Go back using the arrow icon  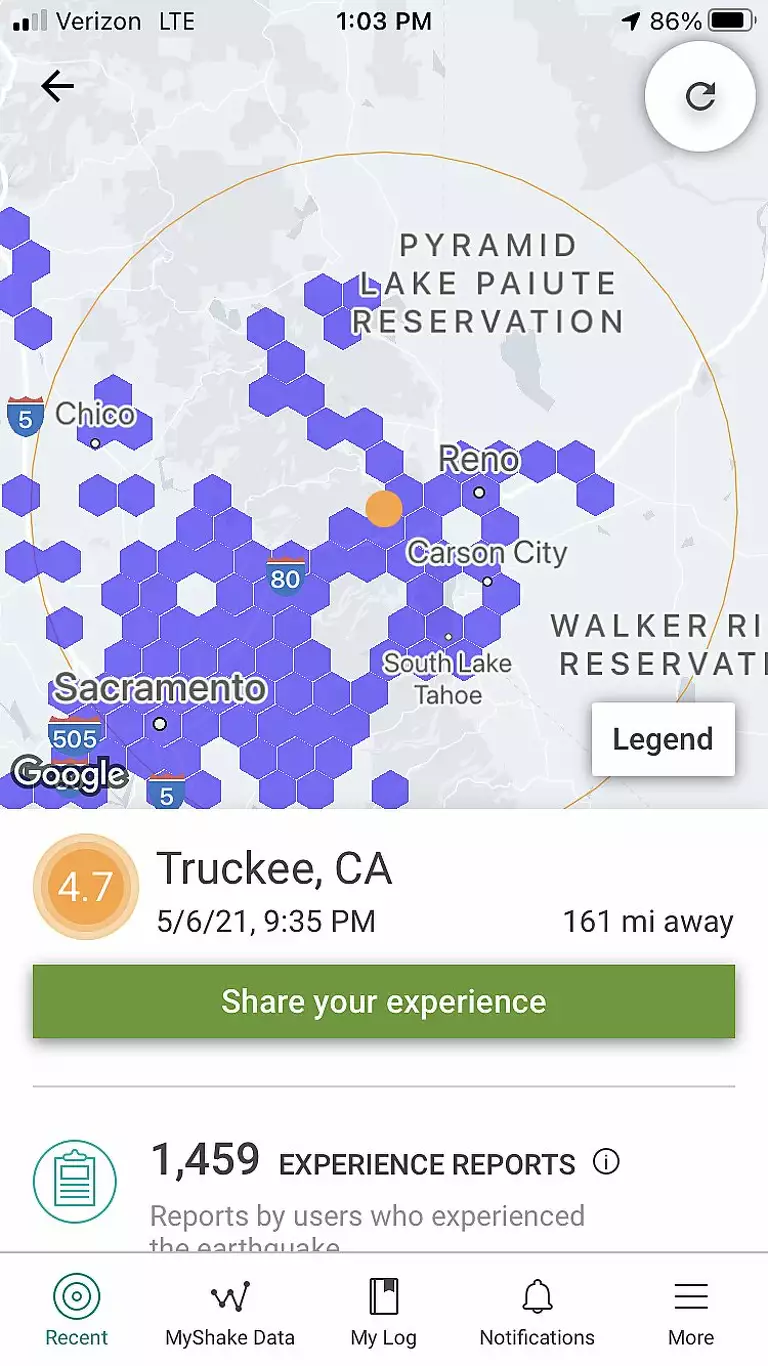coord(57,87)
